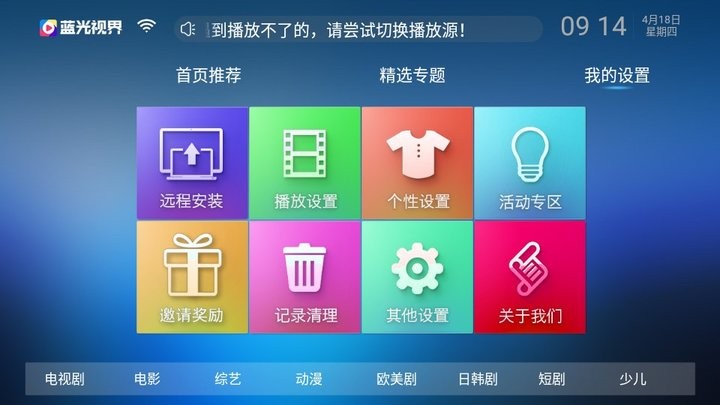Open the 活动专区 tile
Viewport: 720px width, 405px height.
point(530,163)
